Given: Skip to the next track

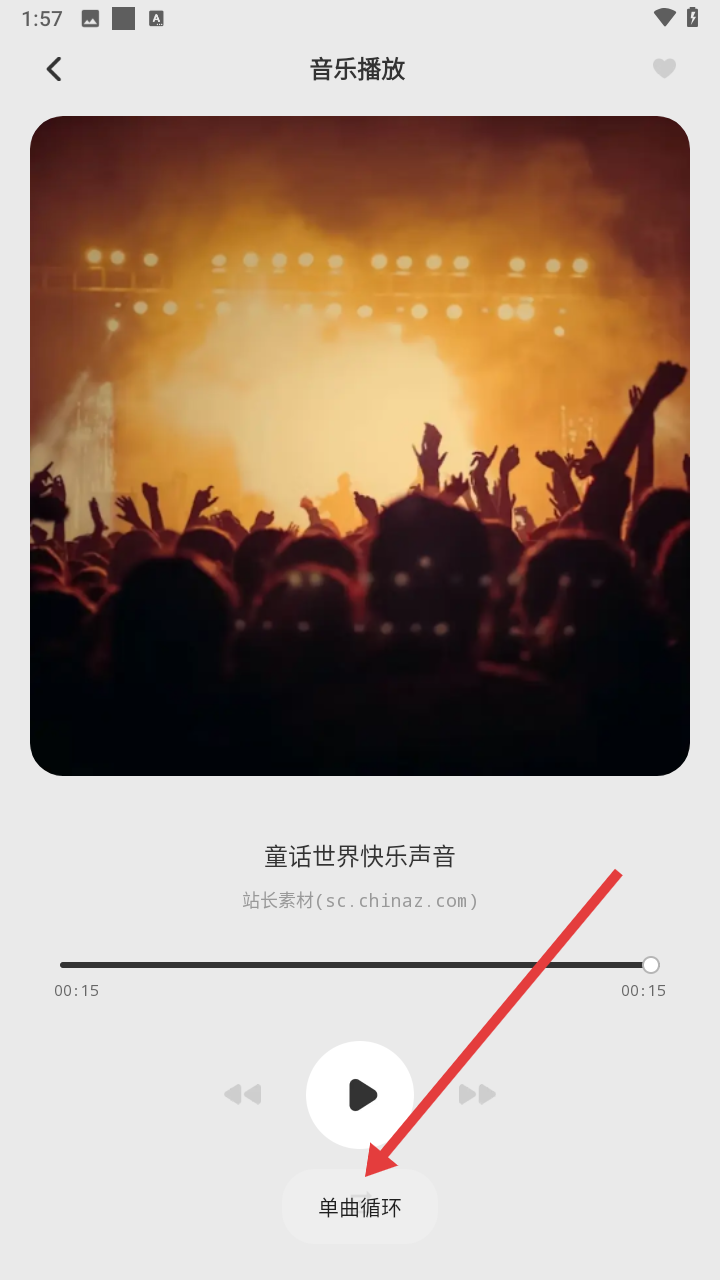Looking at the screenshot, I should pyautogui.click(x=478, y=1094).
